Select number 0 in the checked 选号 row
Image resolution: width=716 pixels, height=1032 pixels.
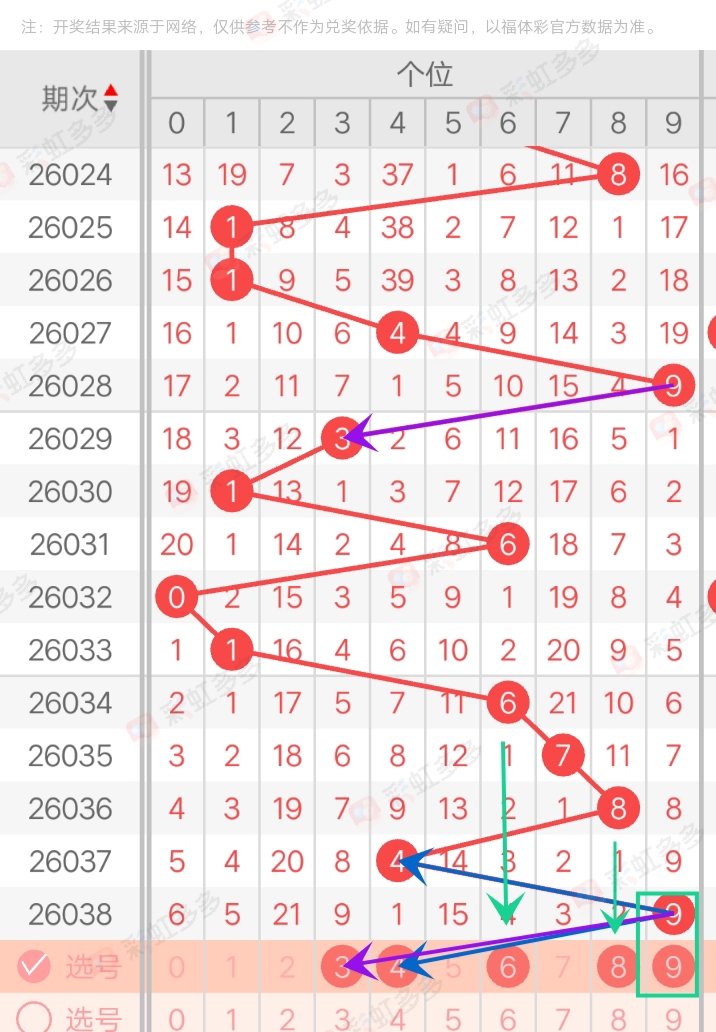pos(177,967)
